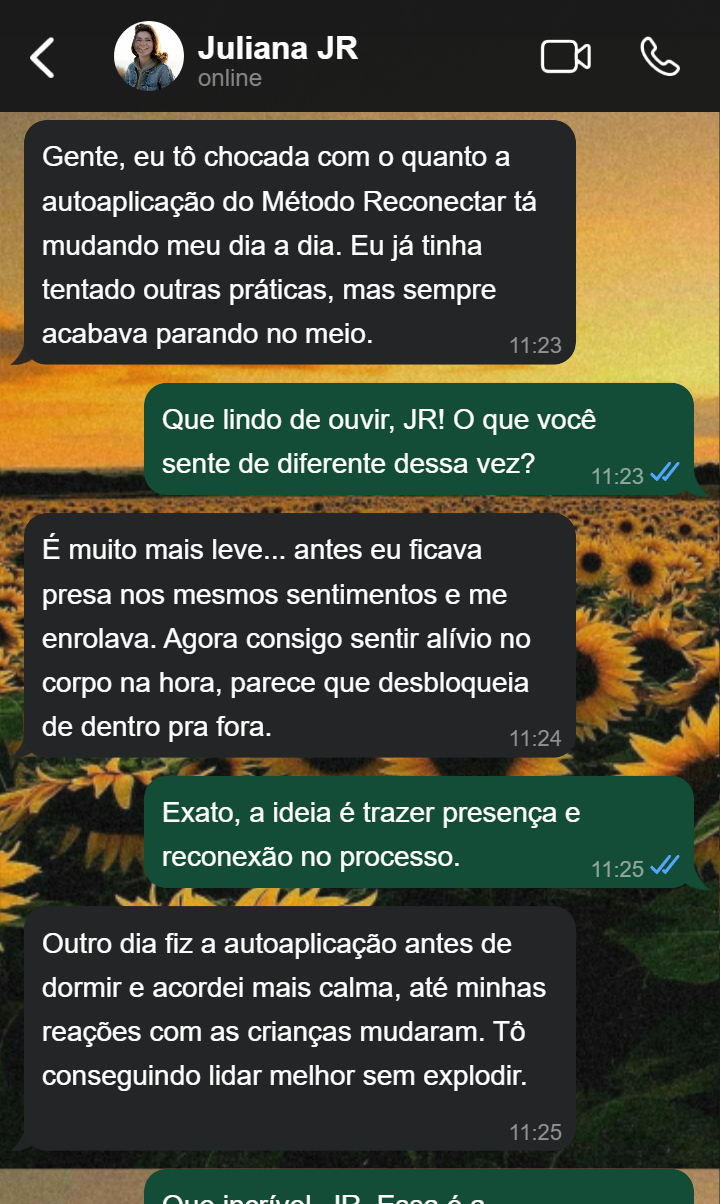
Task: Tap the contact name Juliana JR
Action: tap(280, 46)
